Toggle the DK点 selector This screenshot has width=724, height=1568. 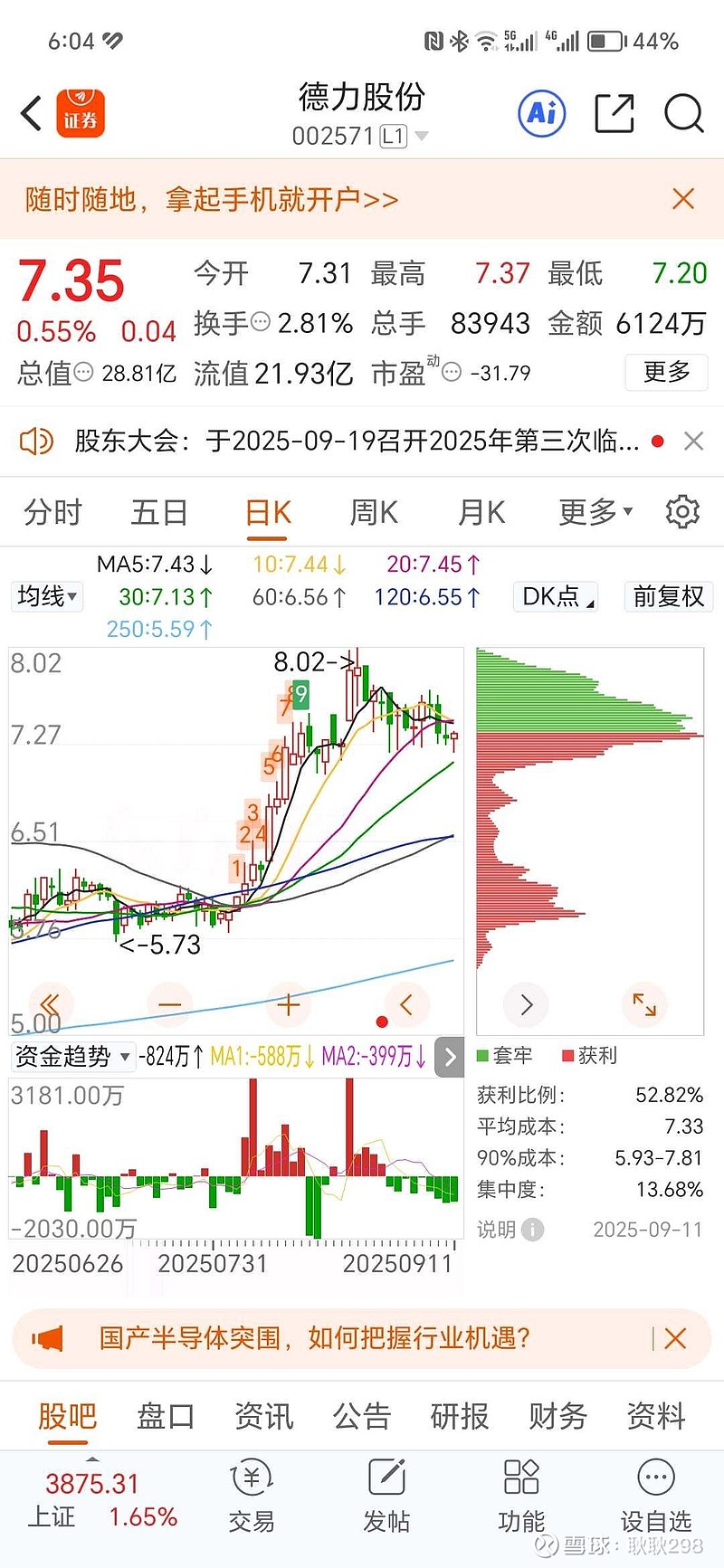tap(555, 596)
